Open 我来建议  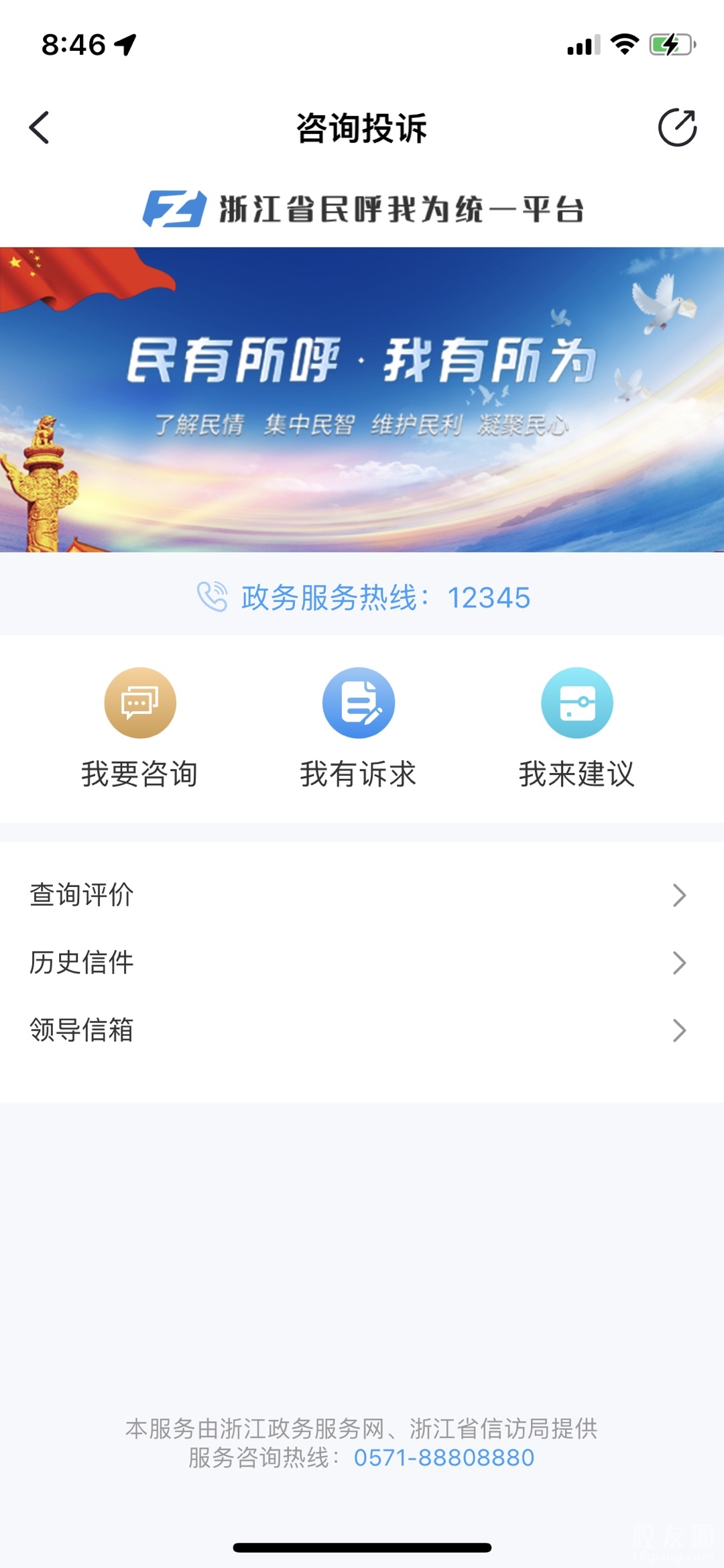[577, 727]
